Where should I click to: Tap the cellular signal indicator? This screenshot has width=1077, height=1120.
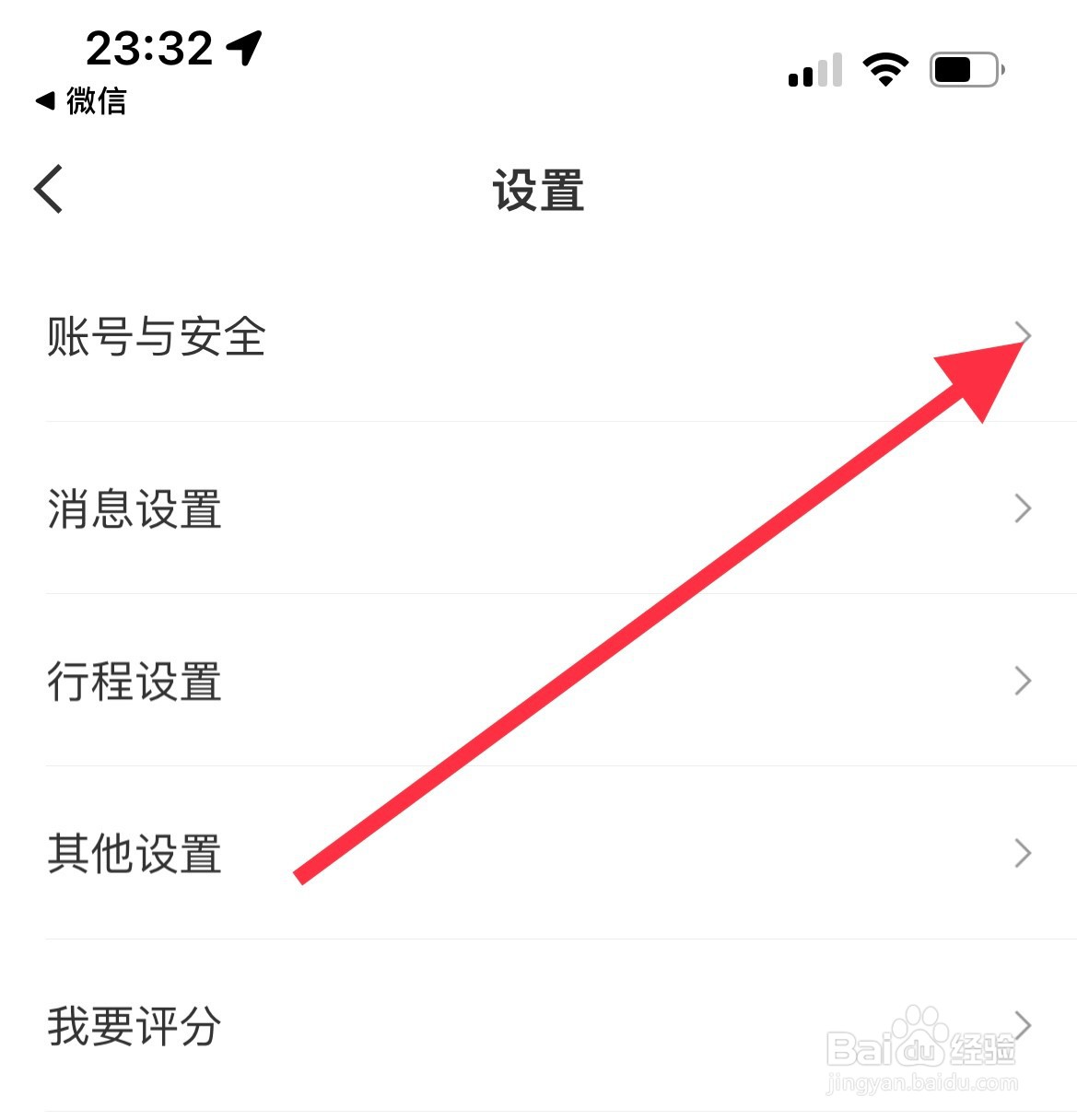pos(814,70)
